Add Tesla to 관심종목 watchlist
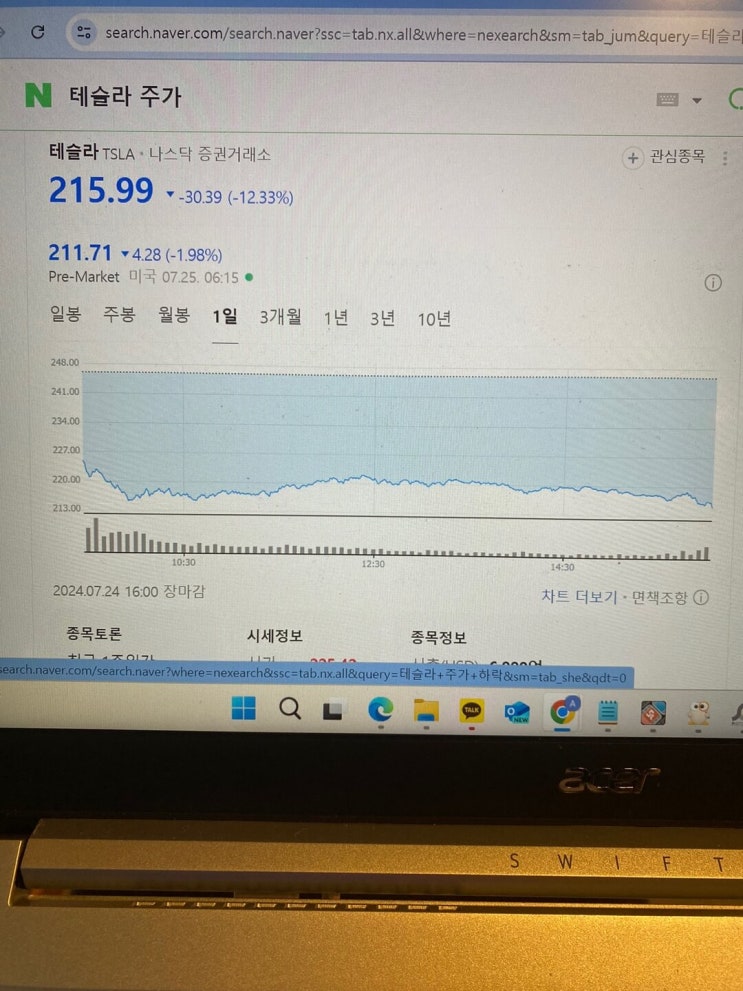This screenshot has height=991, width=743. [x=664, y=157]
